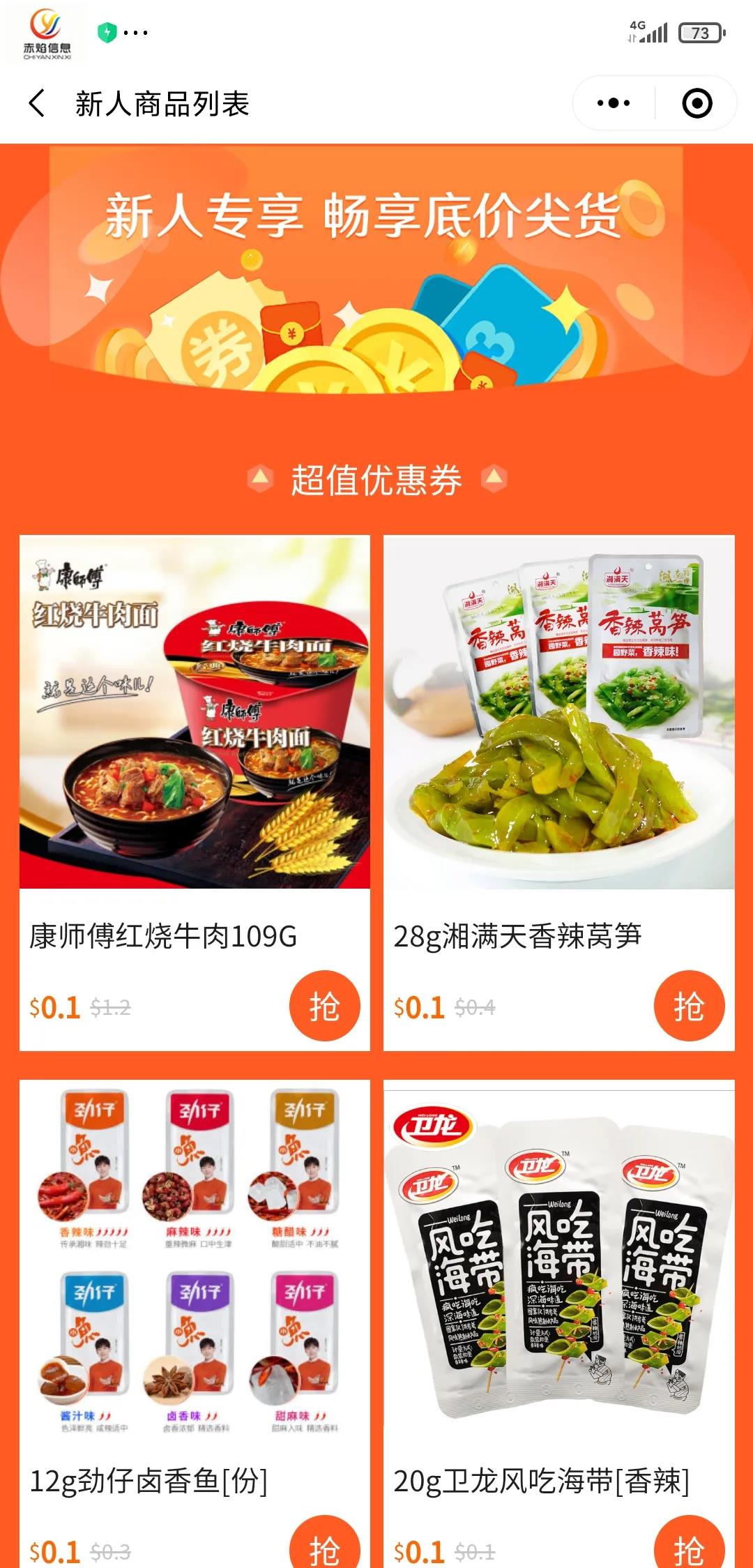
Task: Open the mini program more-options menu
Action: coord(614,103)
